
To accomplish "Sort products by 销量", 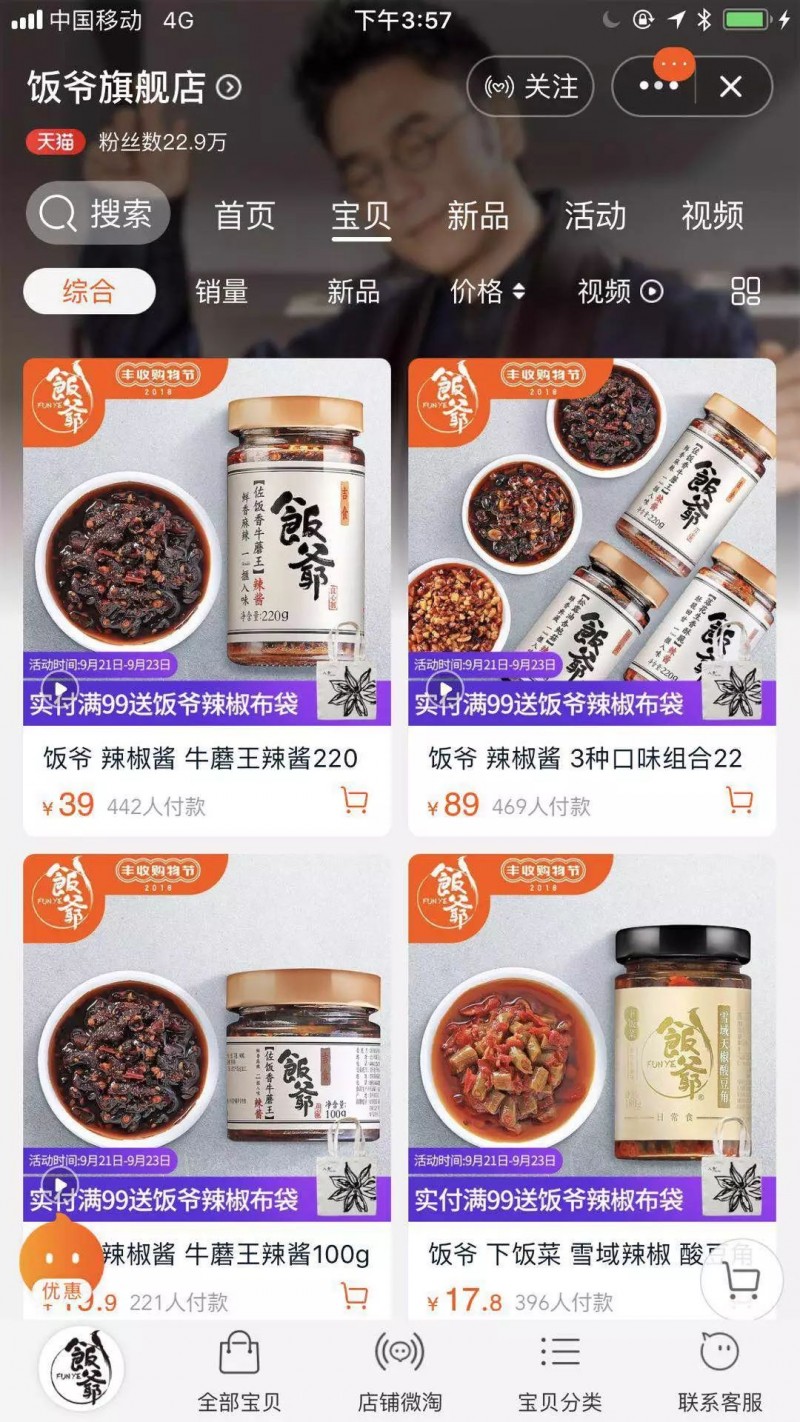I will (x=221, y=291).
